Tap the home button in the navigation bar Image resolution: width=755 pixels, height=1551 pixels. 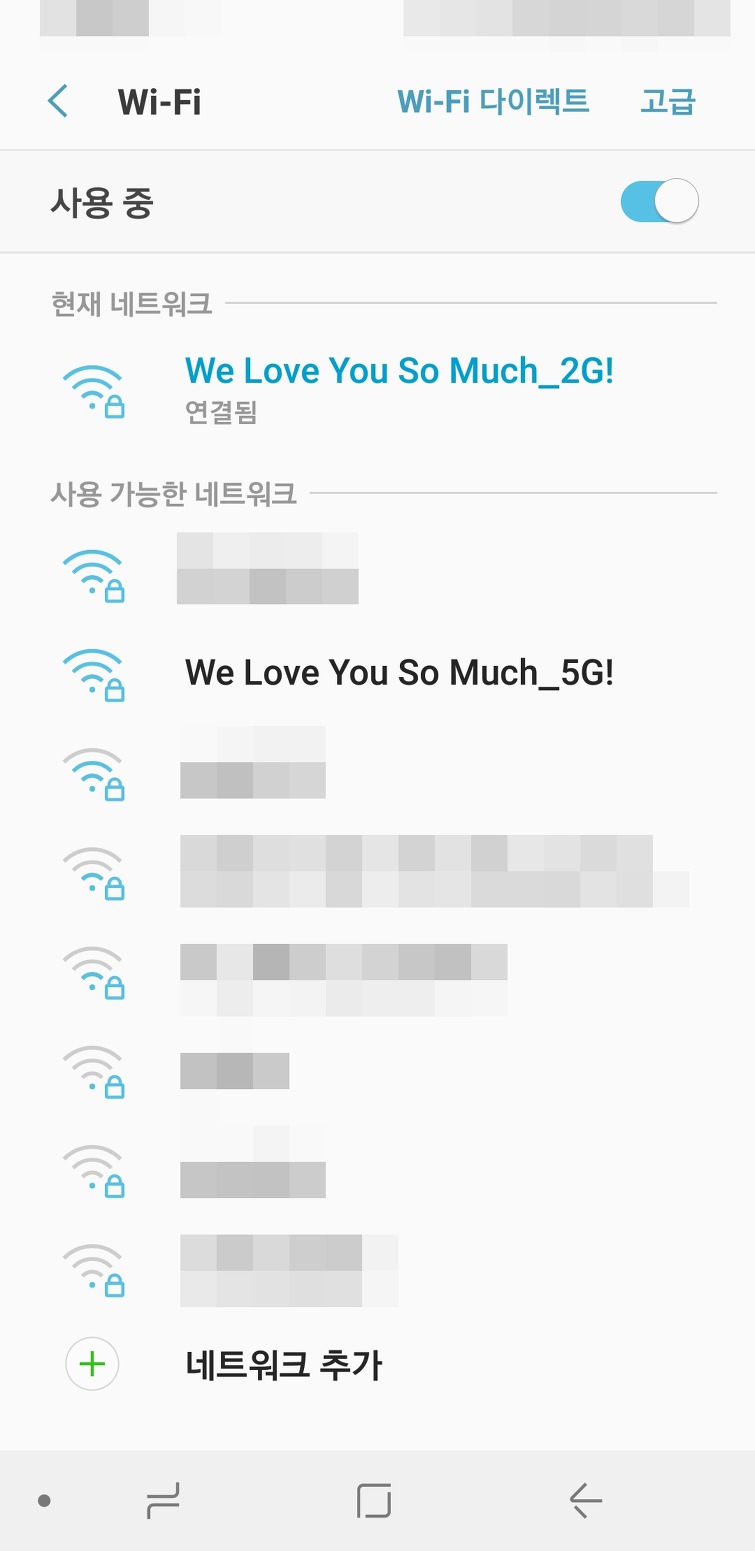(374, 1500)
